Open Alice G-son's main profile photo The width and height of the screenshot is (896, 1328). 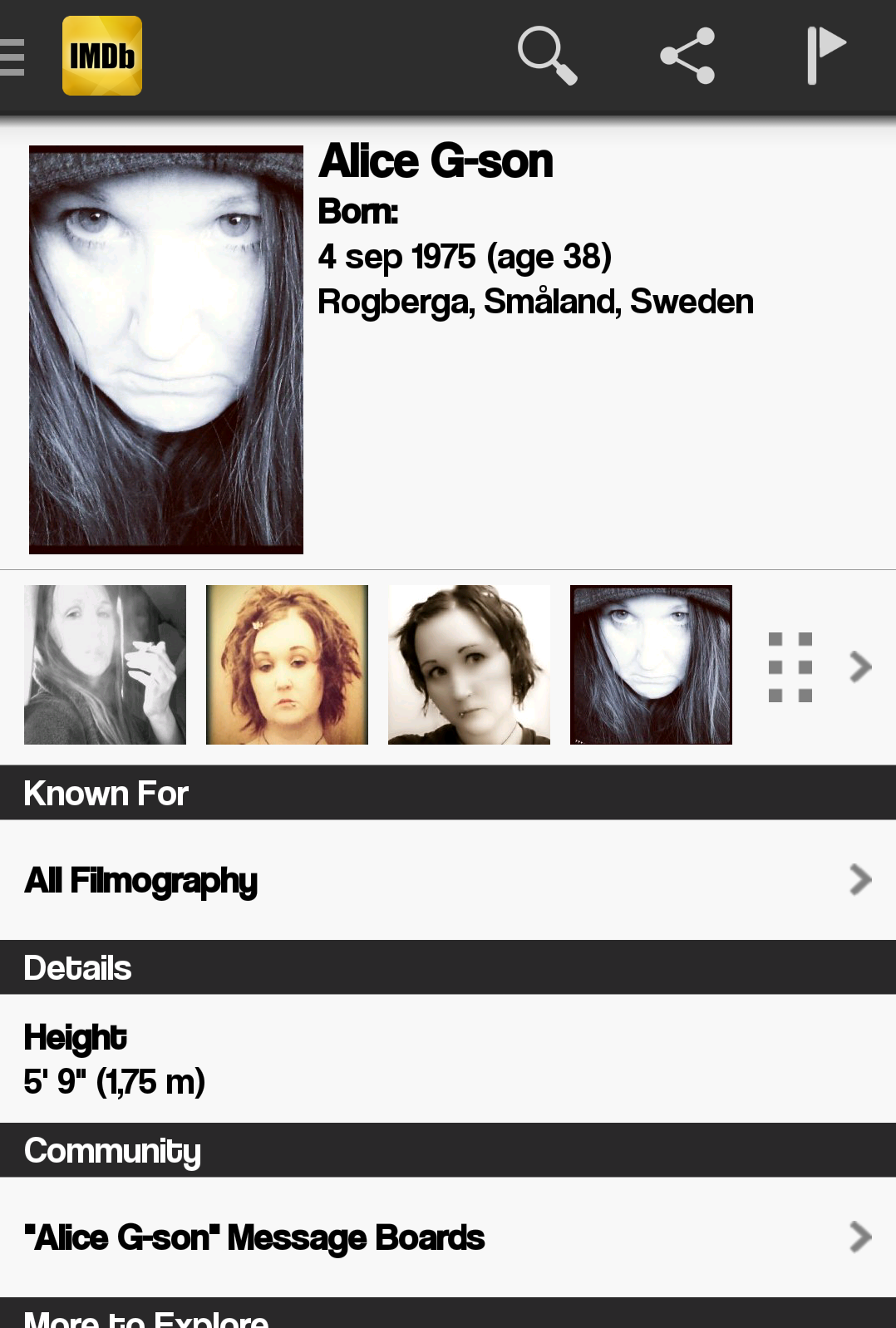[x=166, y=349]
